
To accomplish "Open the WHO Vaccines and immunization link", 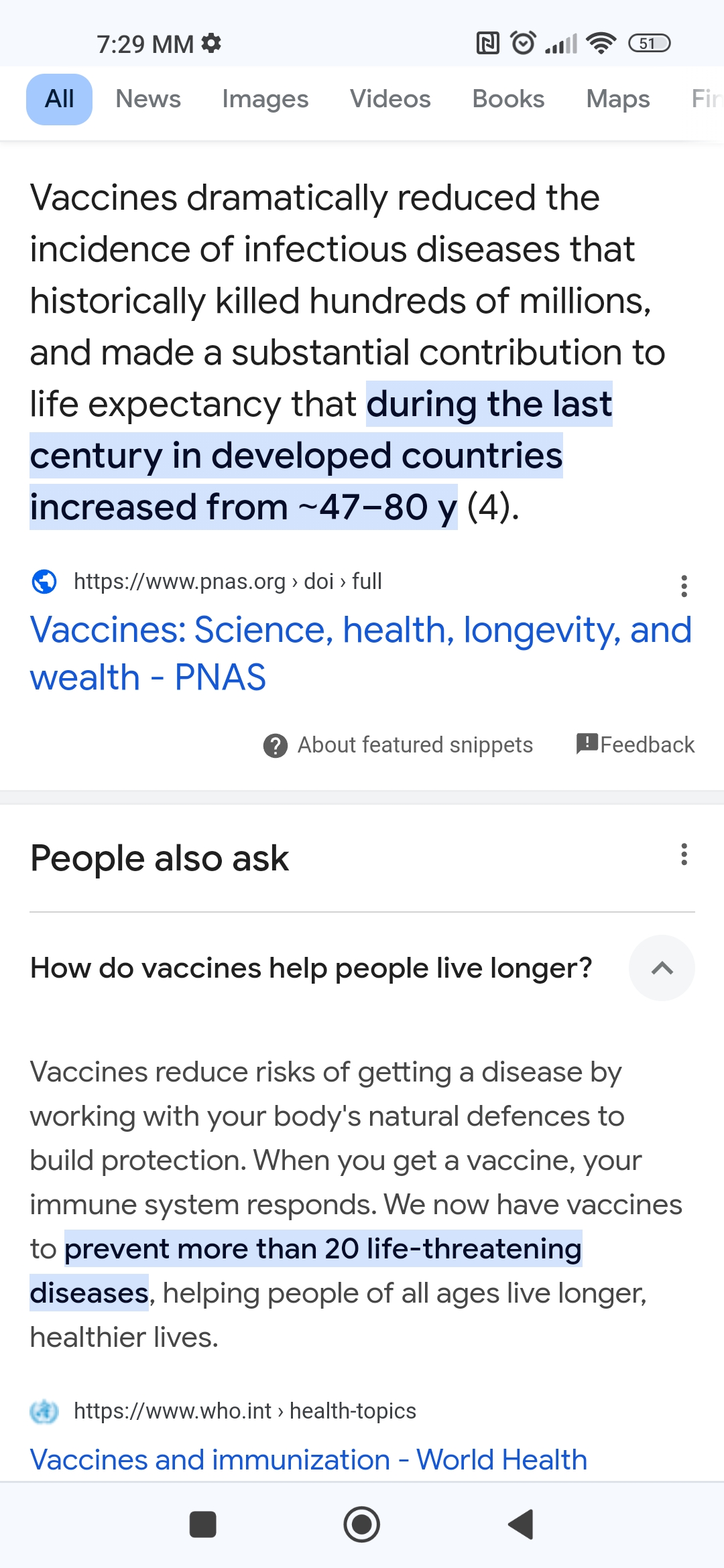I will [x=308, y=1459].
